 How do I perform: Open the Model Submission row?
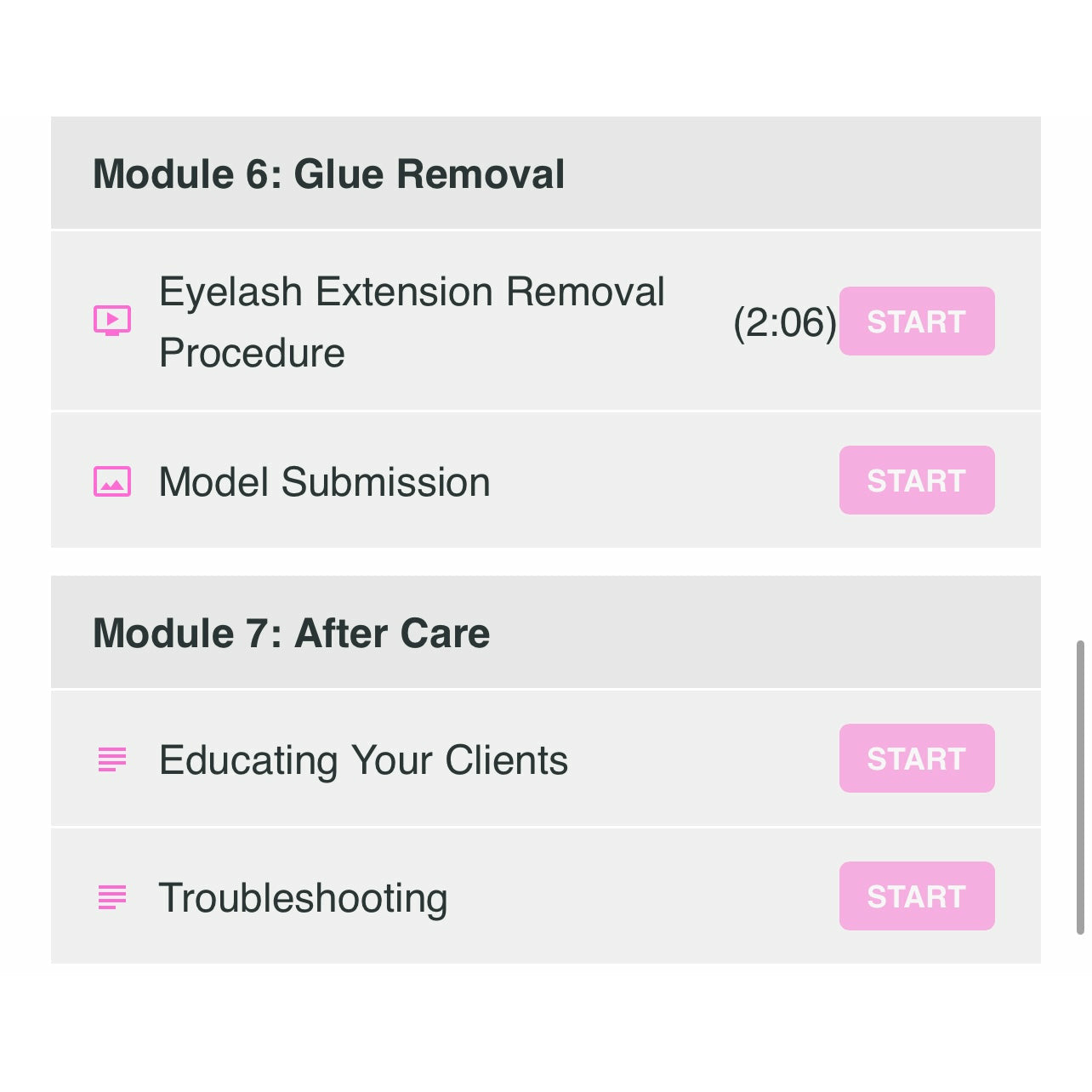click(x=324, y=482)
